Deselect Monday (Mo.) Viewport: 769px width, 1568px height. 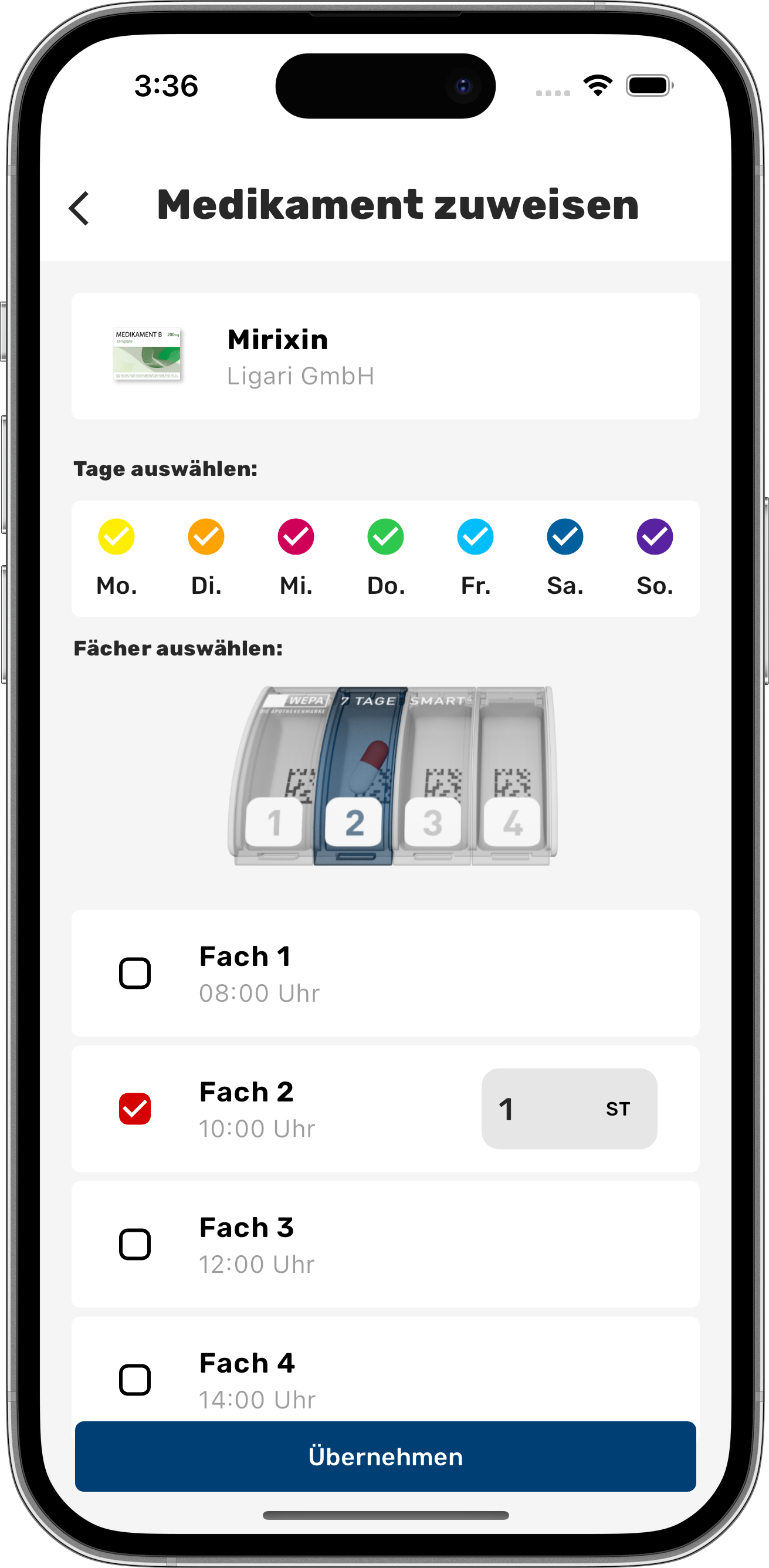116,537
